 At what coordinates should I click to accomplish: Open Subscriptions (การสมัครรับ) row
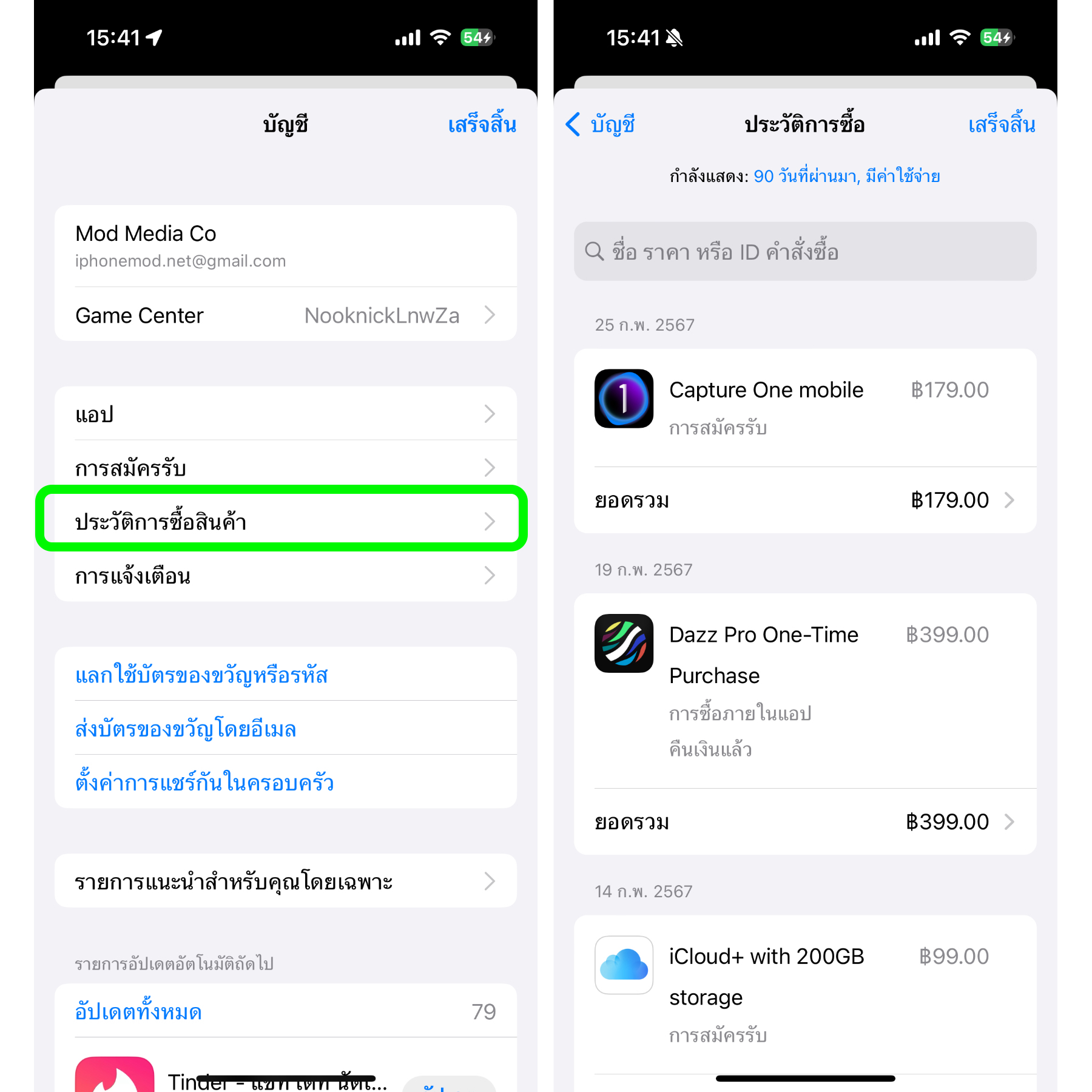pos(285,468)
